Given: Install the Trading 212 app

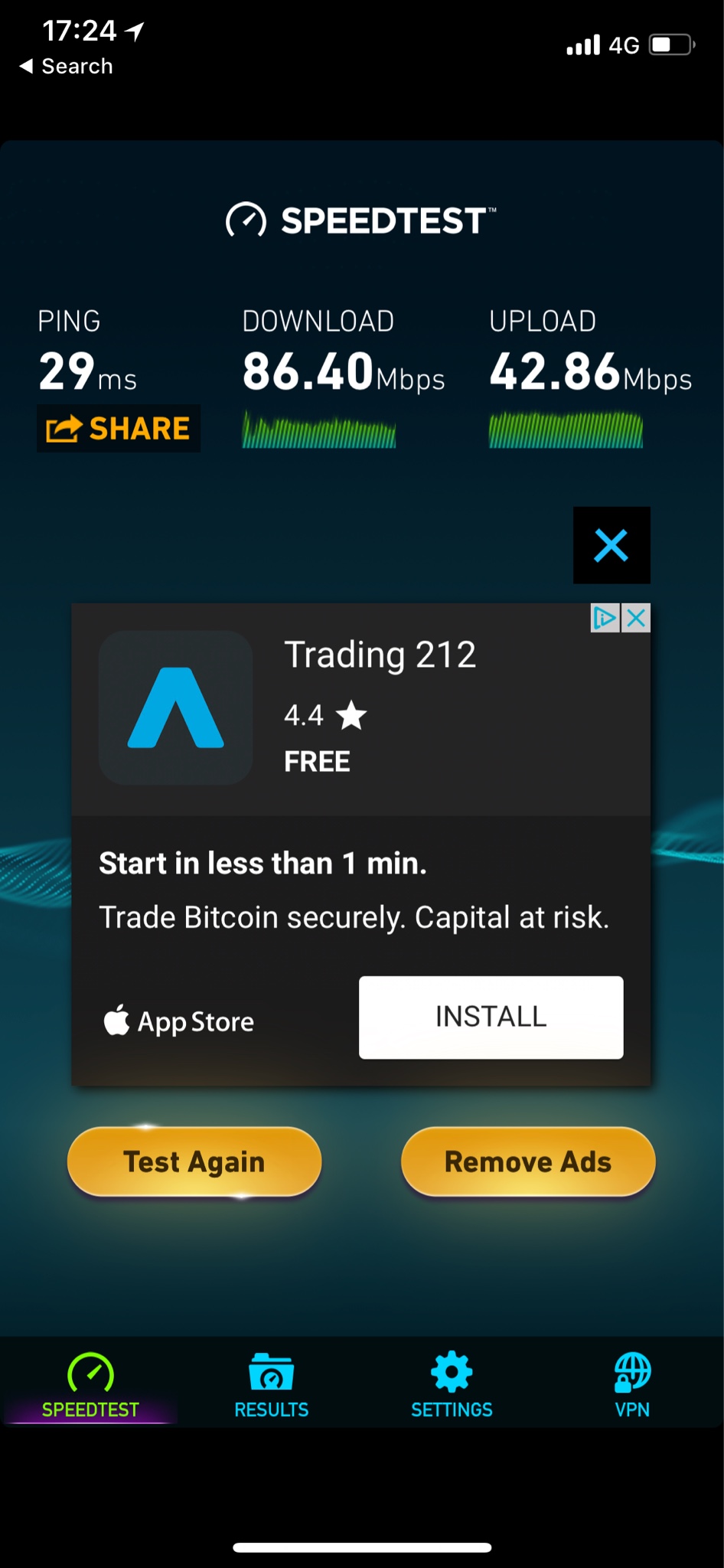Looking at the screenshot, I should click(491, 1017).
